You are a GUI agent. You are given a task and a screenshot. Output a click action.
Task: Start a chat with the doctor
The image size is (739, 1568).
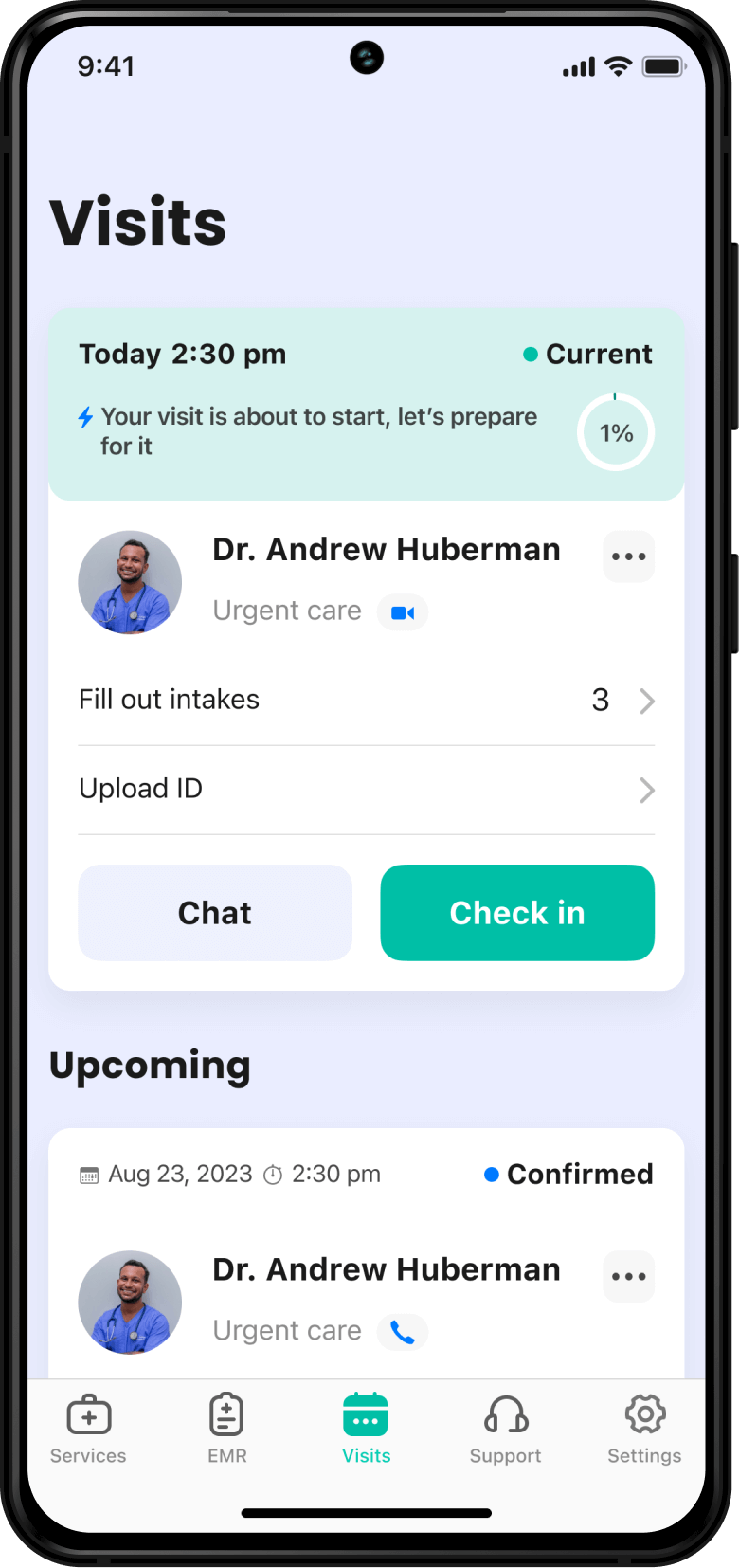pos(215,913)
